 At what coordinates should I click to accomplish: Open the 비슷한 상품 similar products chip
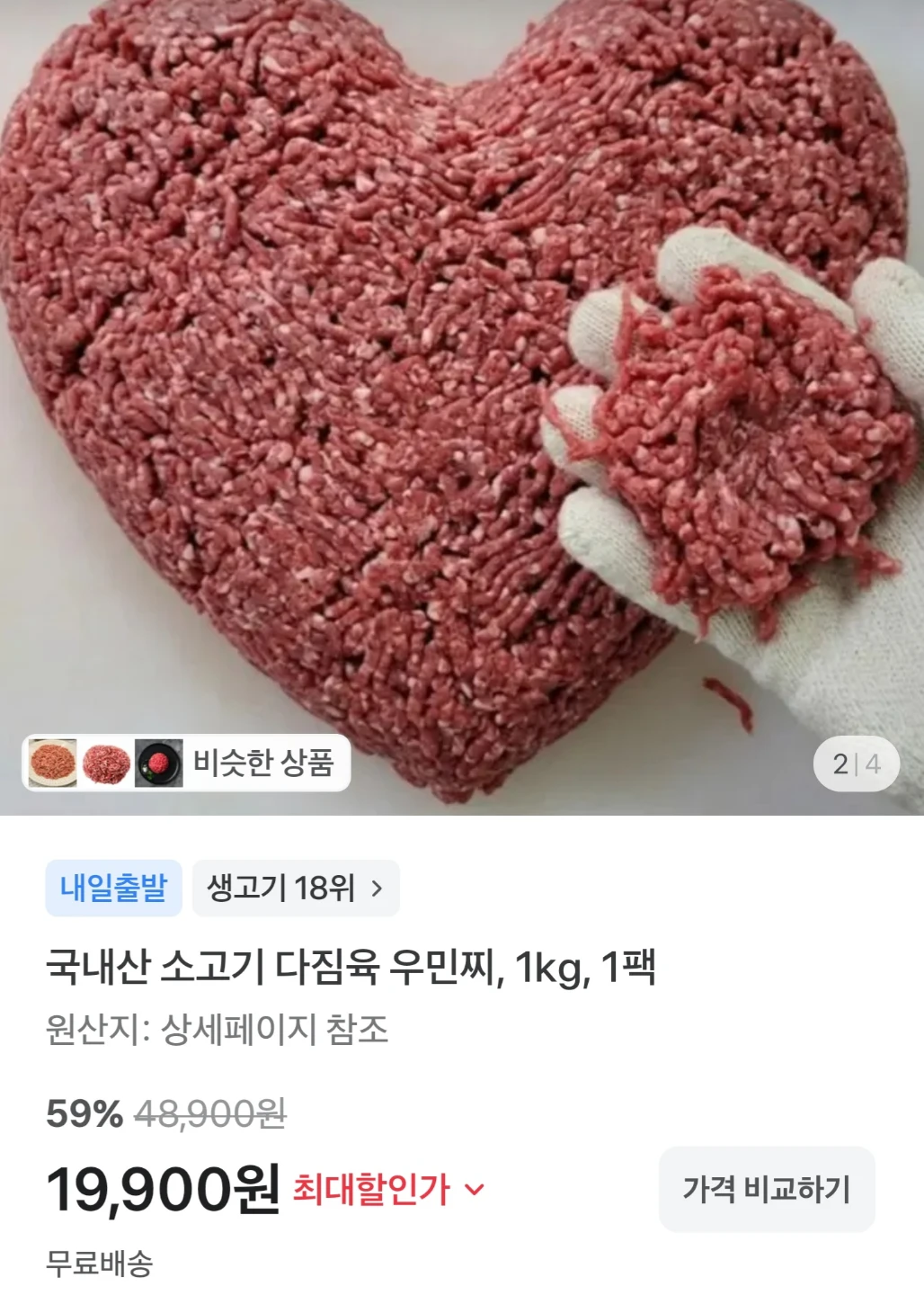(186, 764)
